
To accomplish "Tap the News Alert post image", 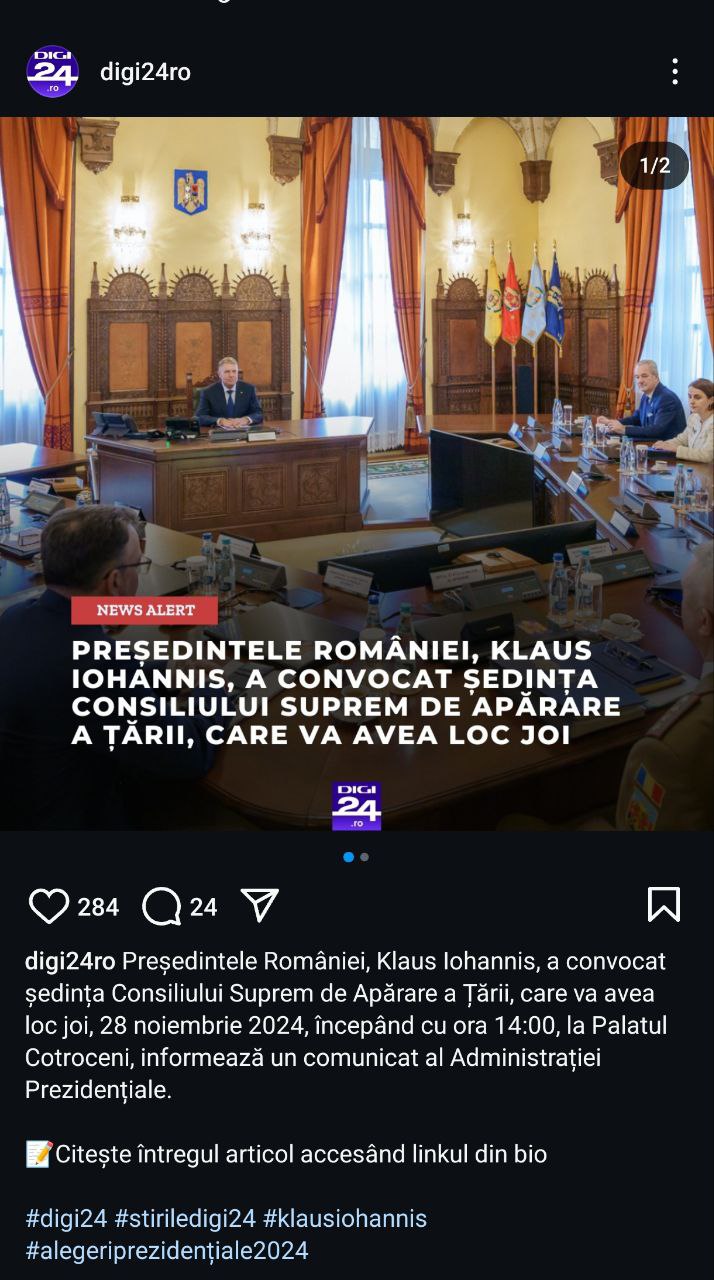I will pyautogui.click(x=357, y=473).
